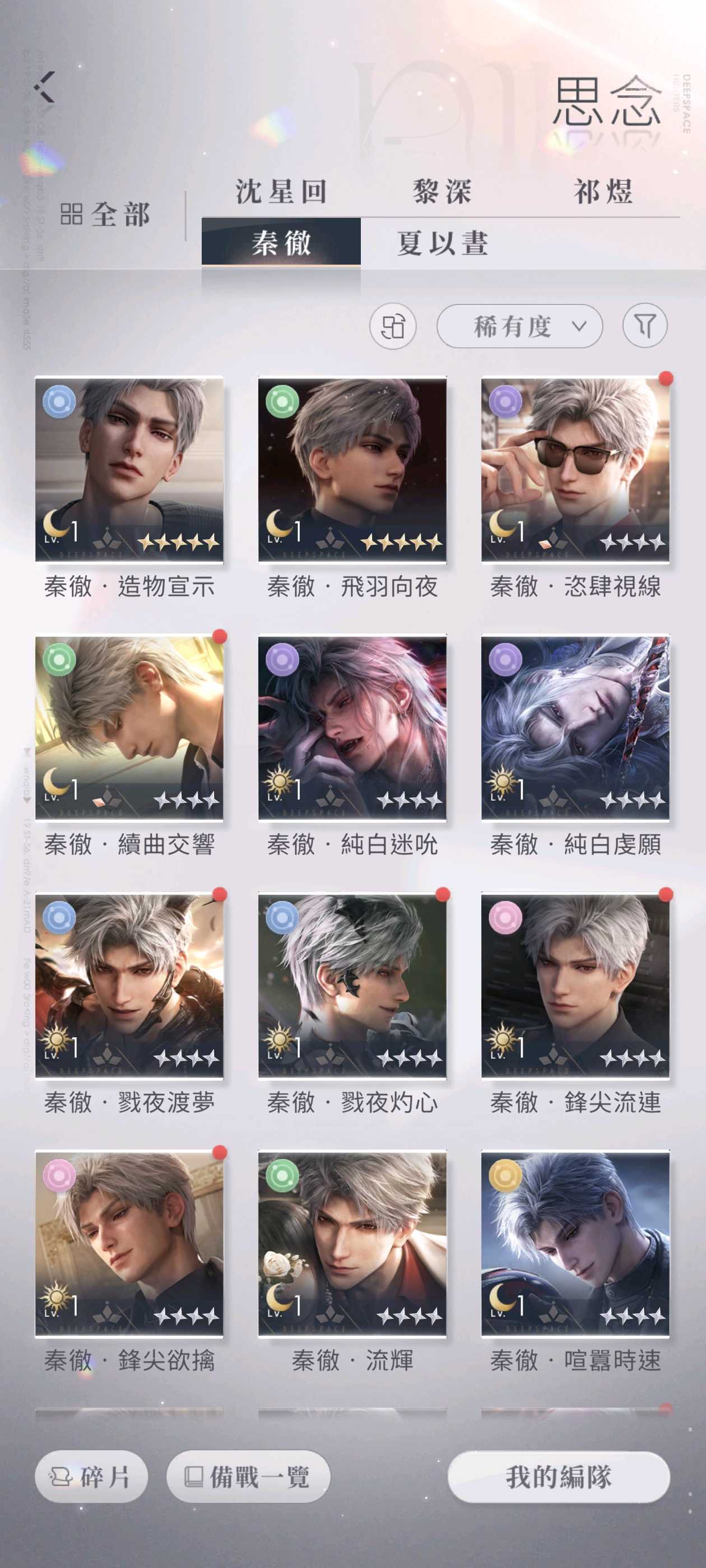This screenshot has height=1568, width=706.
Task: Switch to the 祁煜 tab
Action: pyautogui.click(x=602, y=192)
